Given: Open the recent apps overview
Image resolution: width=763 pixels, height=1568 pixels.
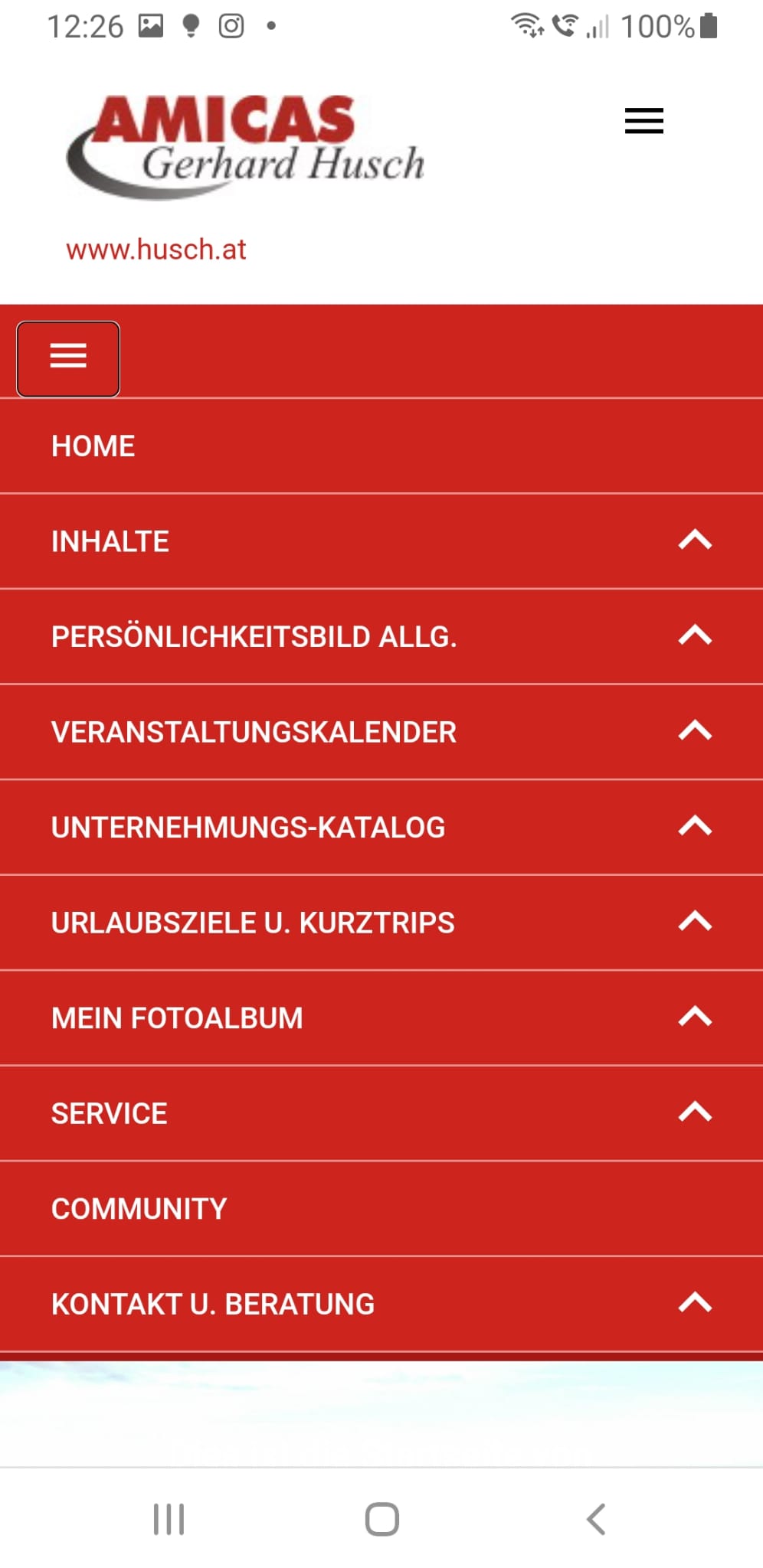Looking at the screenshot, I should (169, 1519).
